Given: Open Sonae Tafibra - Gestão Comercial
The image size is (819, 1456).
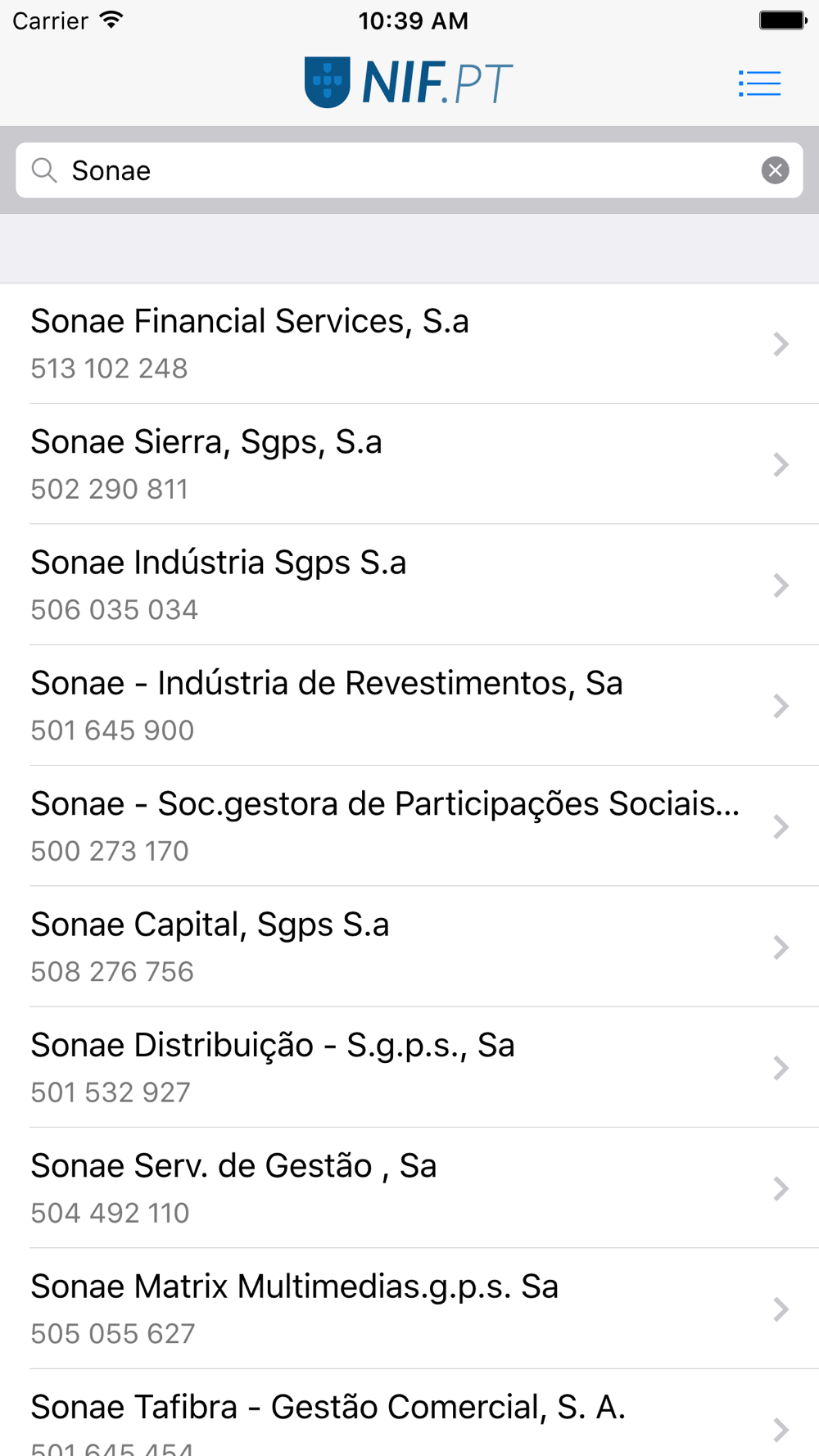Looking at the screenshot, I should point(409,1413).
